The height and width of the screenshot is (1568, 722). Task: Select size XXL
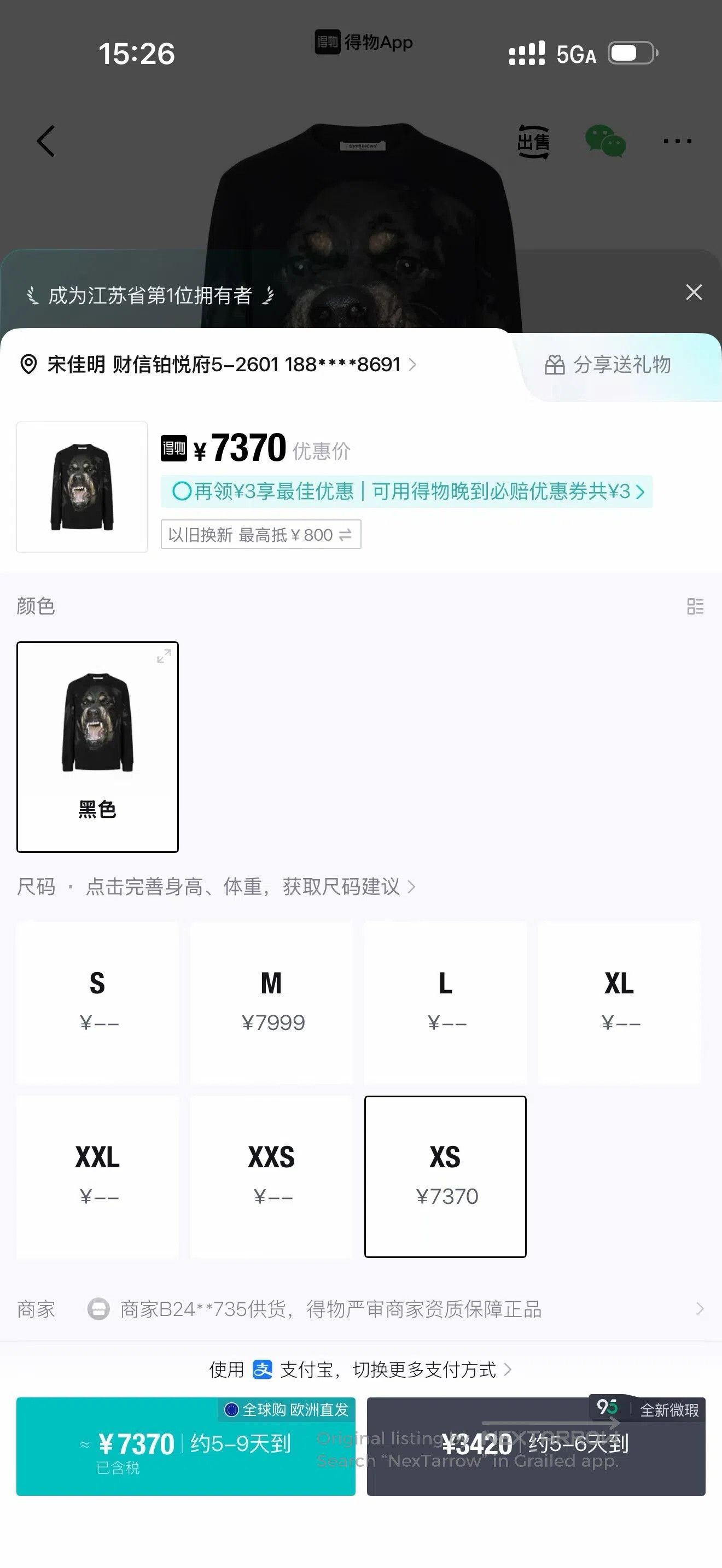click(x=97, y=1177)
